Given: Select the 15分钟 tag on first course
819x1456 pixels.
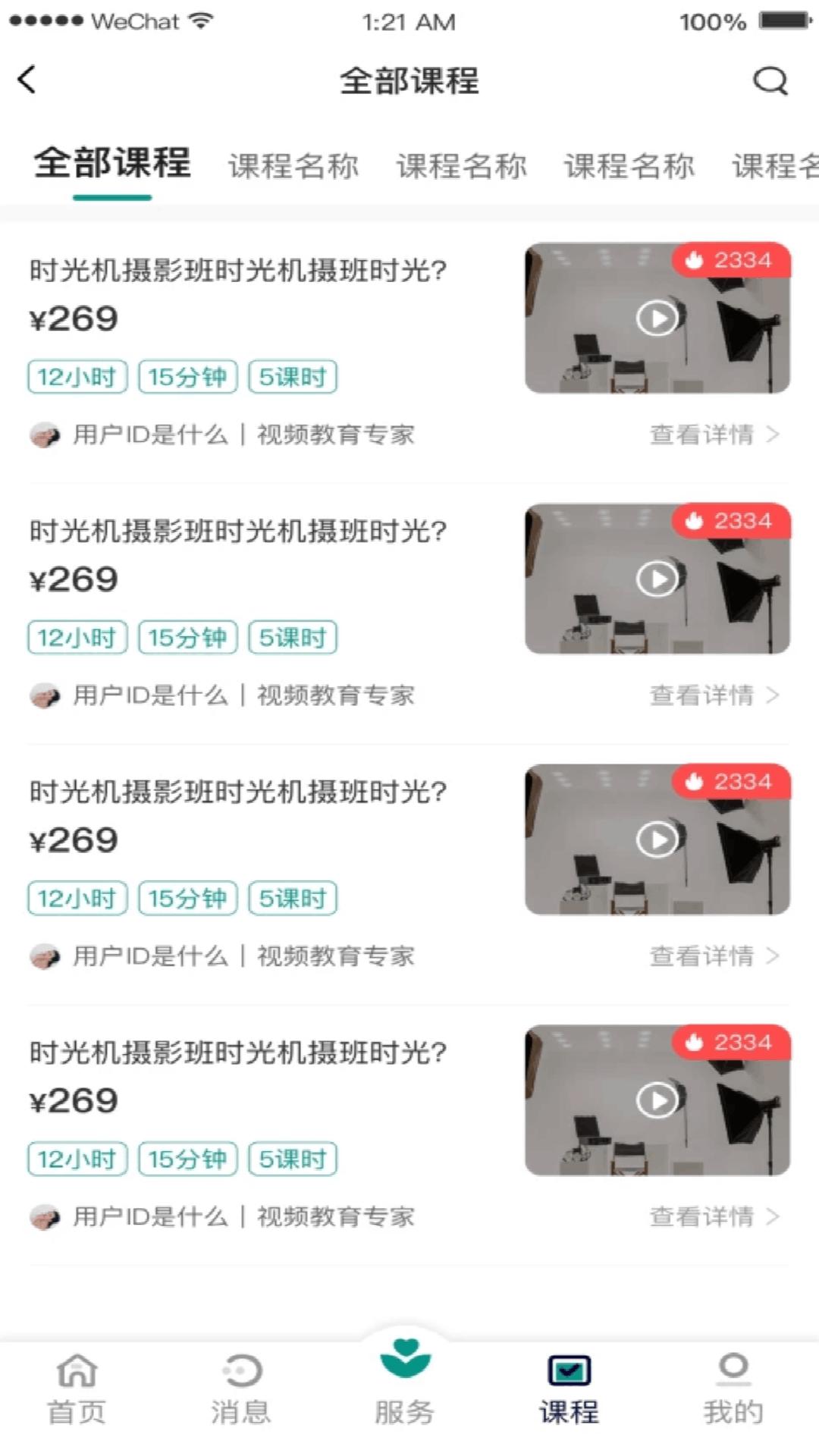Looking at the screenshot, I should (187, 376).
